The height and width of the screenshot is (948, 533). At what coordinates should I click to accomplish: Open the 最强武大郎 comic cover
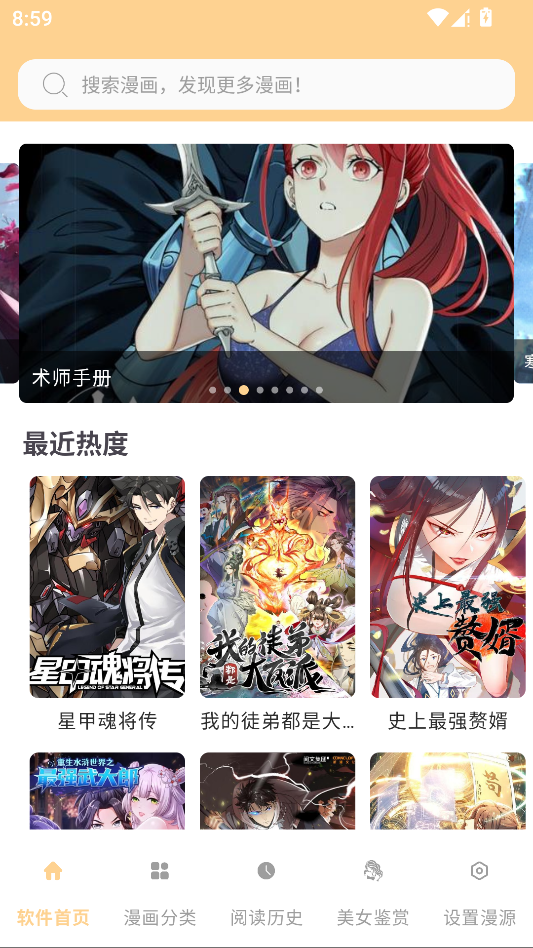[x=107, y=791]
